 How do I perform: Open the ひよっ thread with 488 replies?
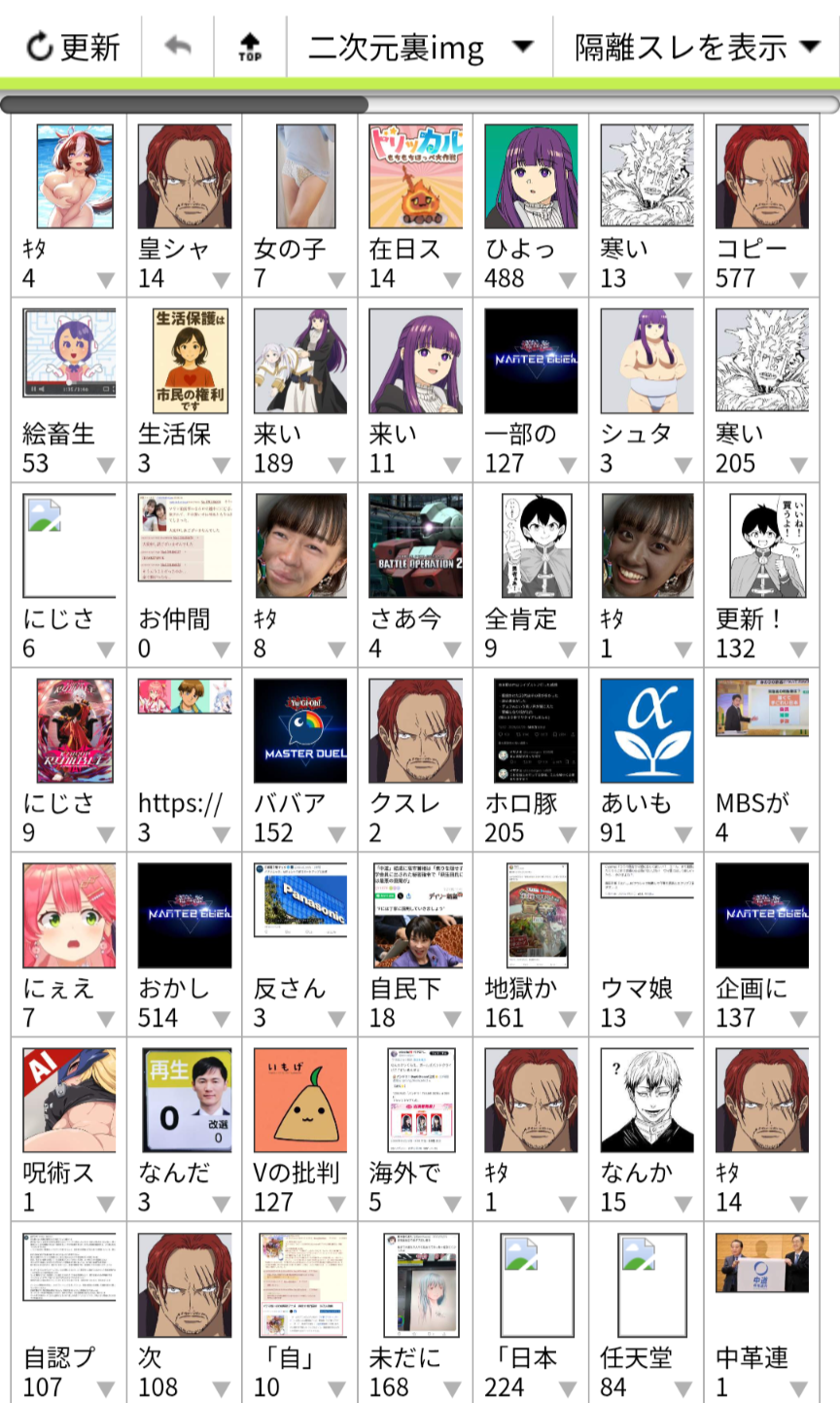[531, 176]
